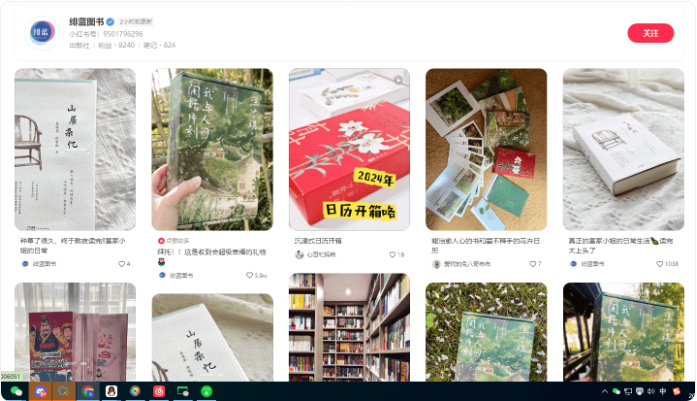Open the cartoon characters book post

point(75,332)
